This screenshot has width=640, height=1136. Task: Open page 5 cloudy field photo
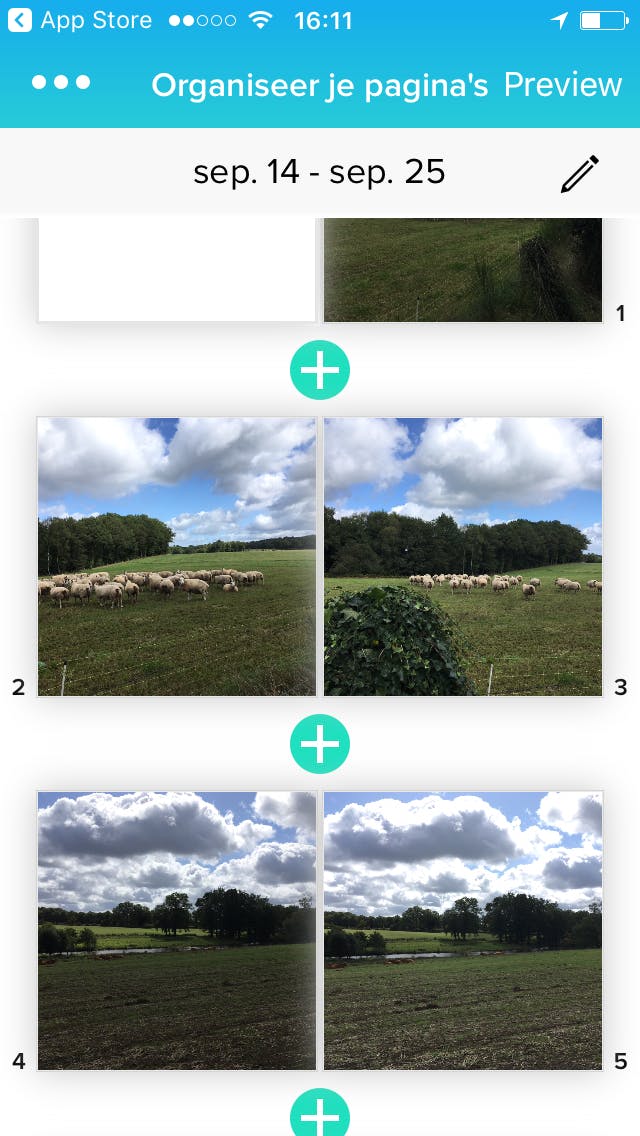tap(463, 930)
